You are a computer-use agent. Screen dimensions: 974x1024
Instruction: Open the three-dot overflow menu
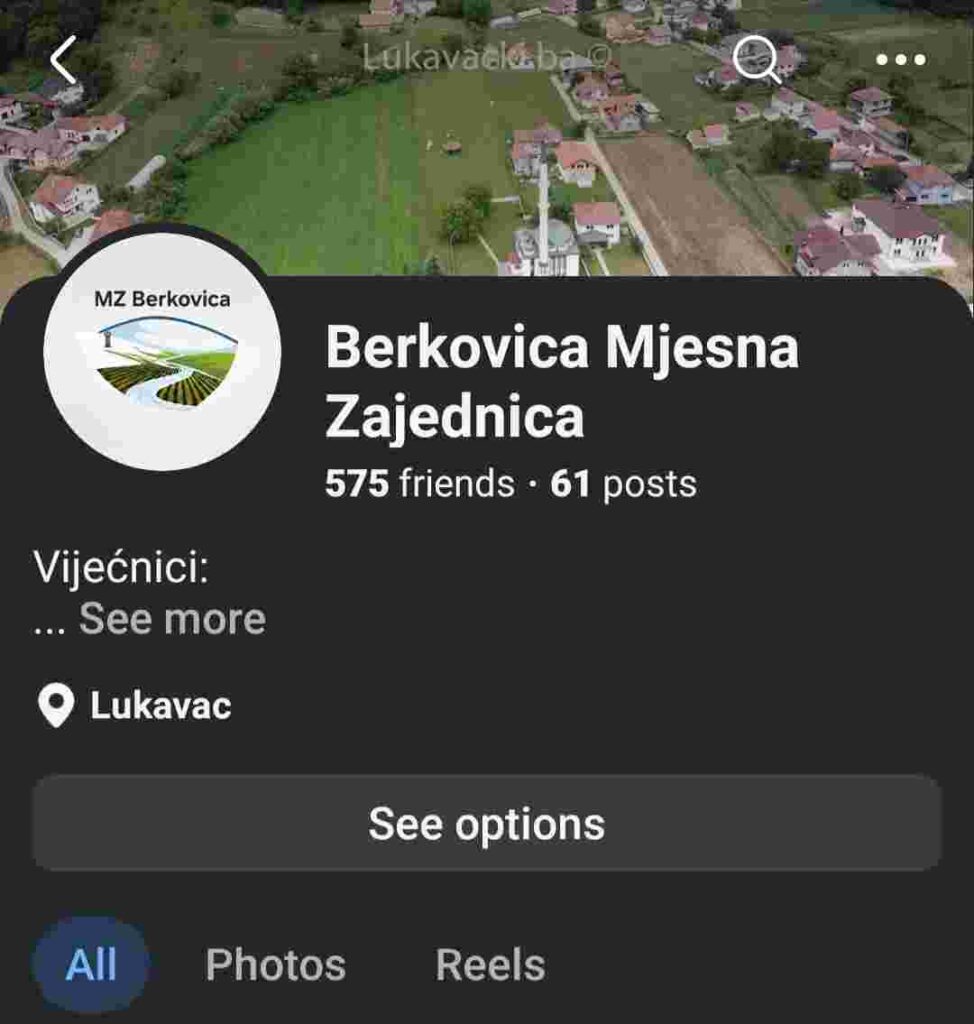901,60
